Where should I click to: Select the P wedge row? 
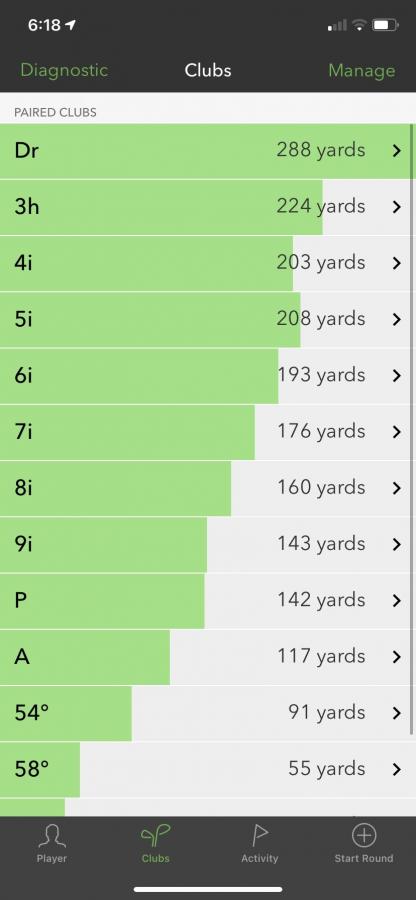click(208, 601)
